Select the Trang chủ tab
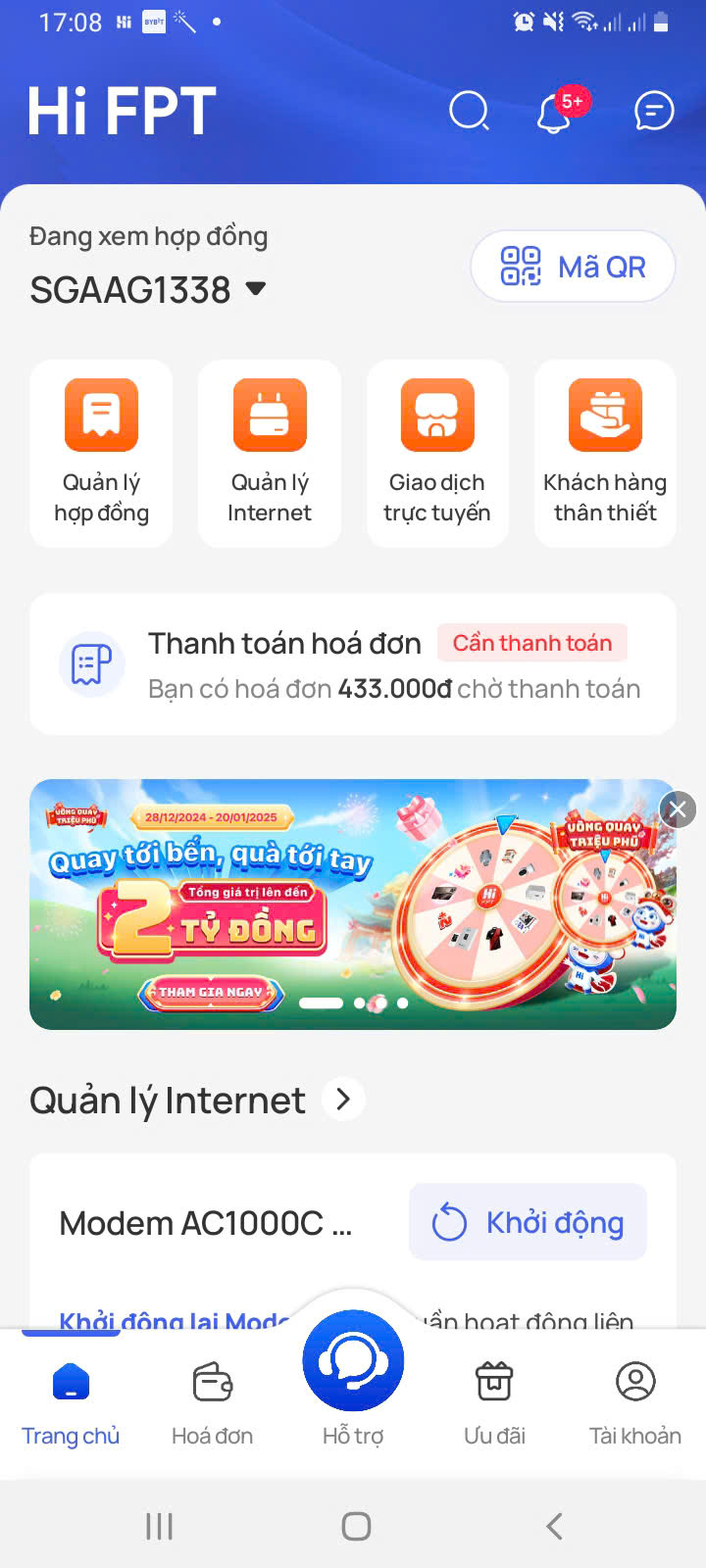 pos(71,1403)
